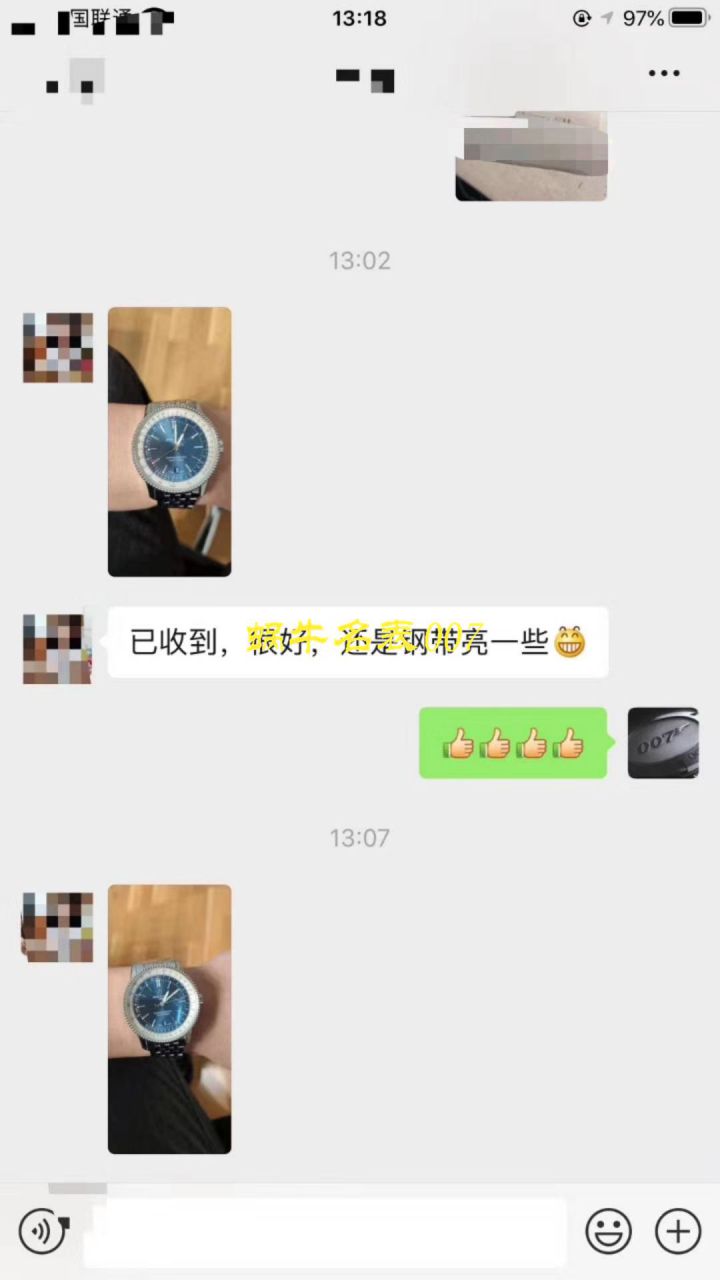Open the 13:02 wrist watch photo
The width and height of the screenshot is (720, 1280).
coord(169,441)
